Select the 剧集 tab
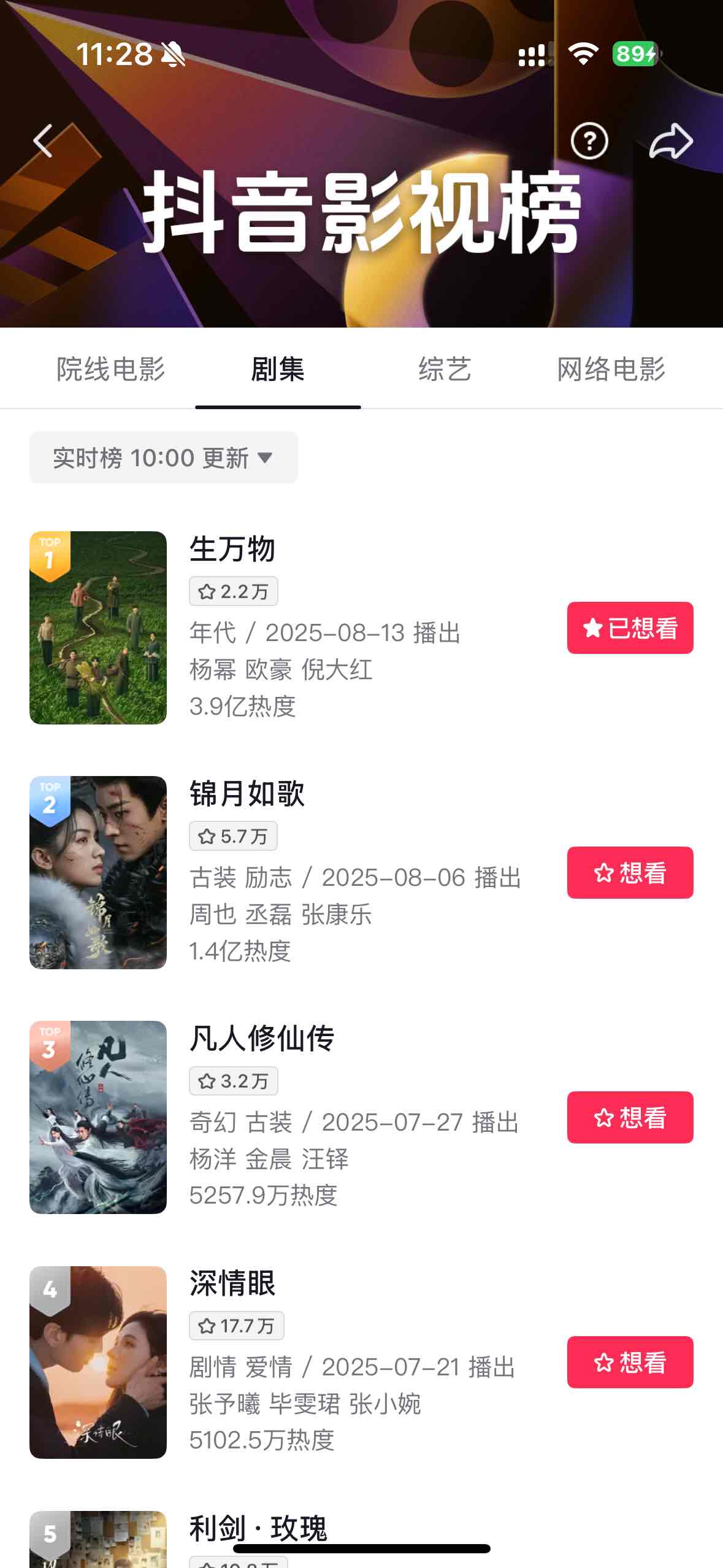Viewport: 723px width, 1568px height. click(278, 369)
